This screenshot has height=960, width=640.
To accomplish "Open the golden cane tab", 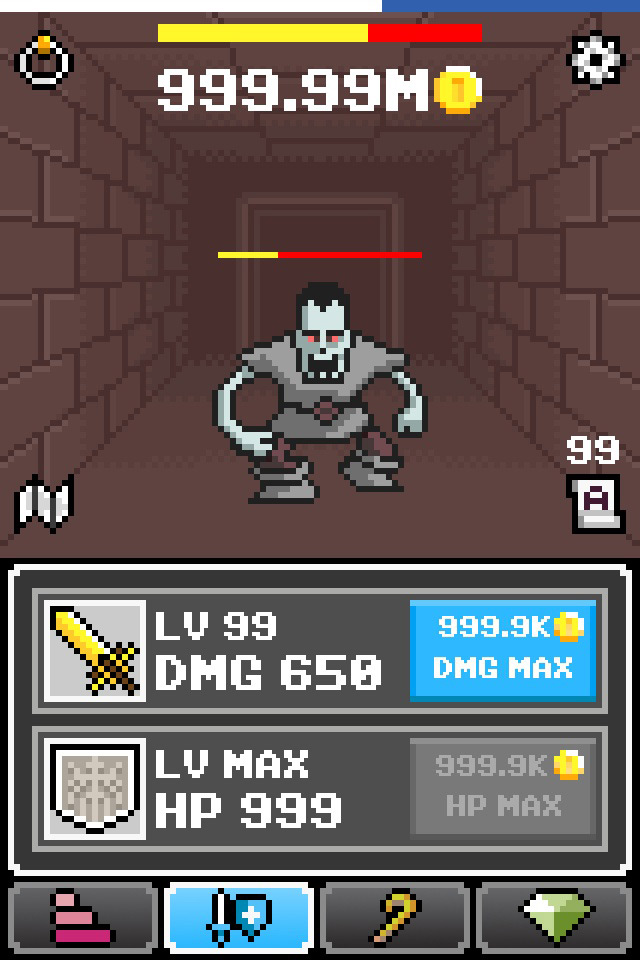I will coord(397,918).
